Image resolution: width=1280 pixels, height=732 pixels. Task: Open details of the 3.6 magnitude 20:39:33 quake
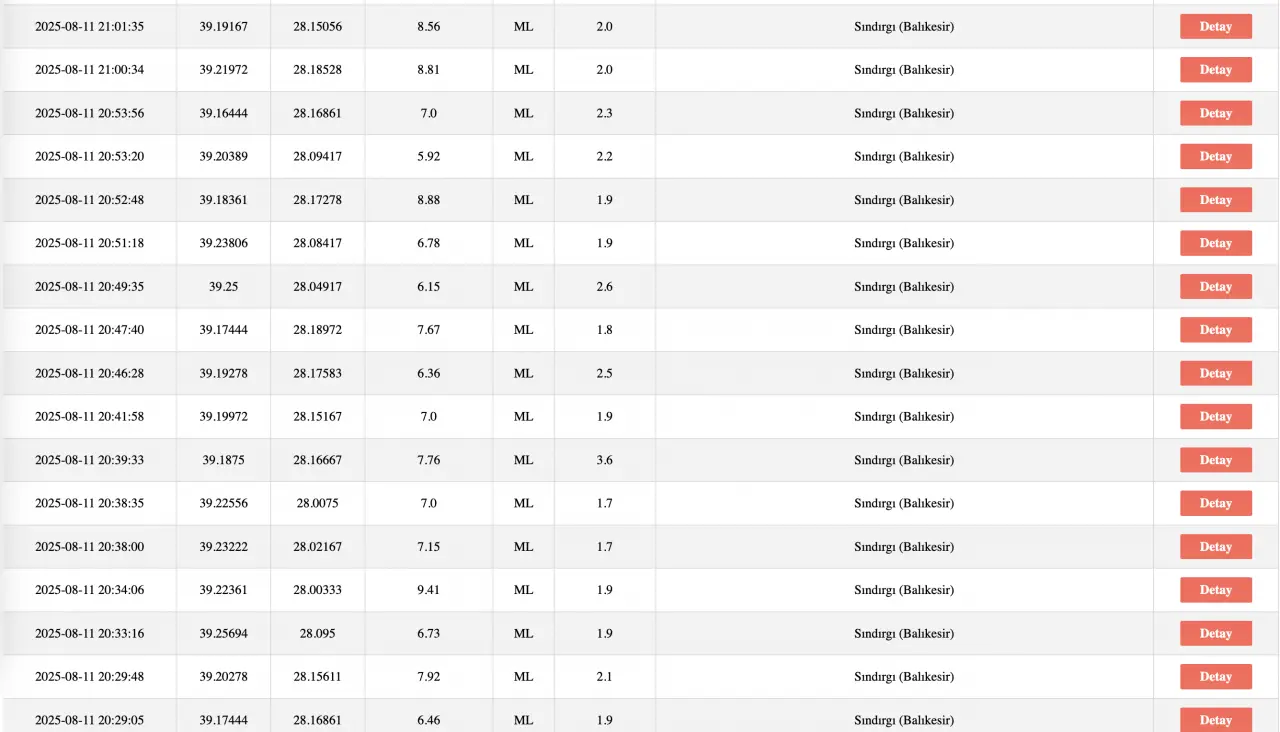(x=1215, y=460)
